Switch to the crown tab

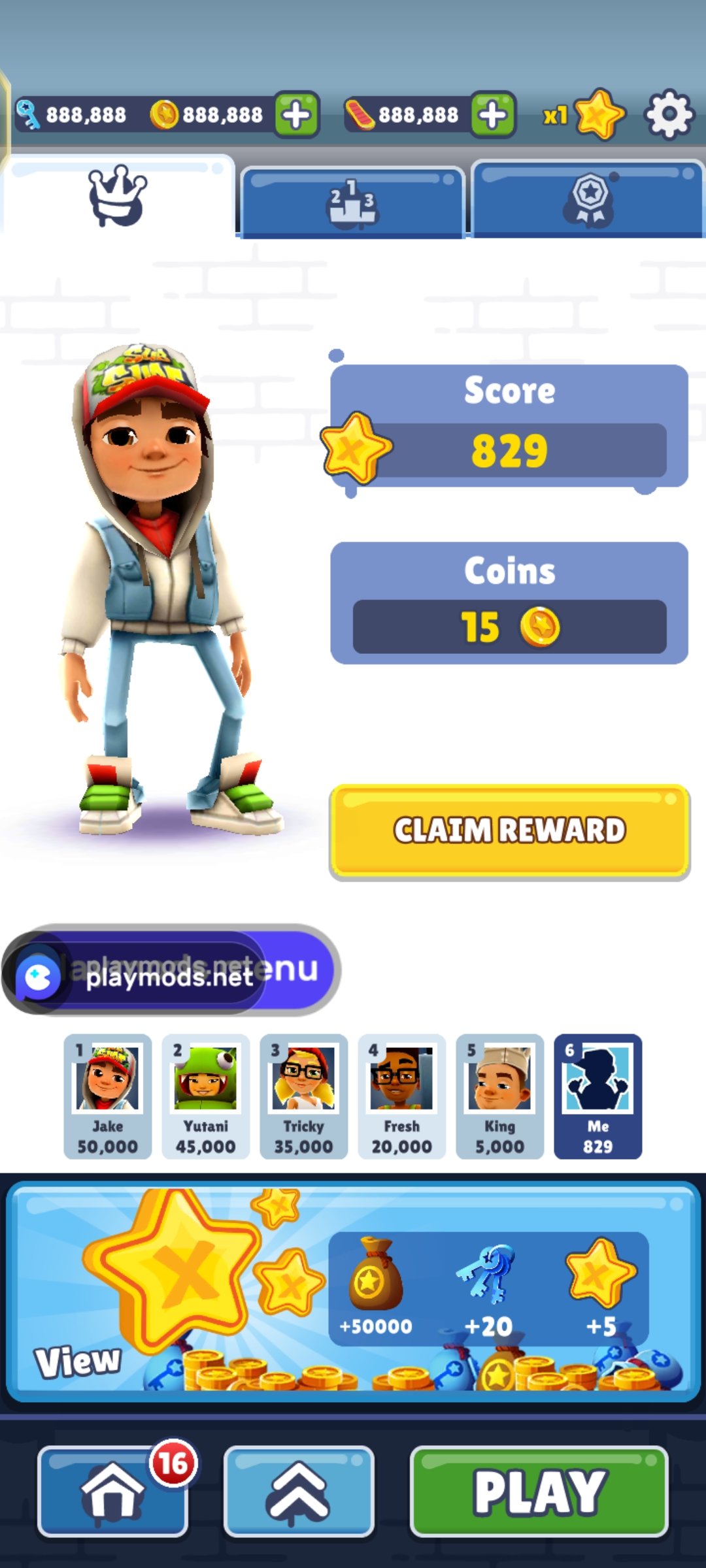pos(118,195)
